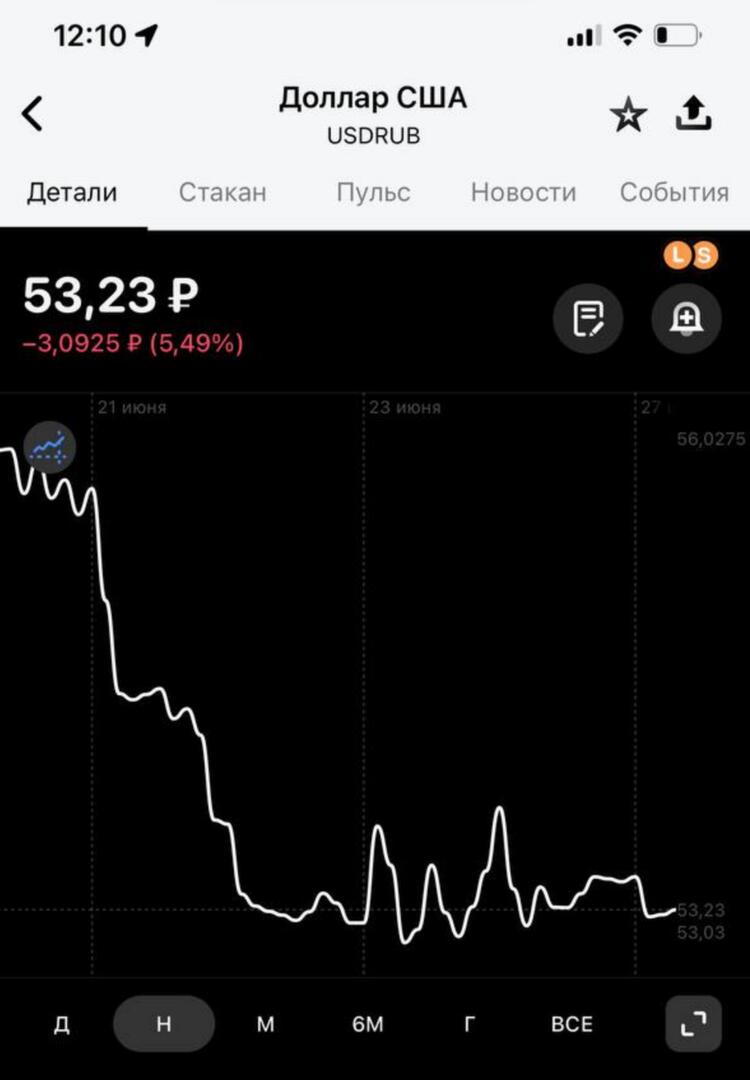Set a price alert with the bell
The height and width of the screenshot is (1080, 750).
[686, 319]
